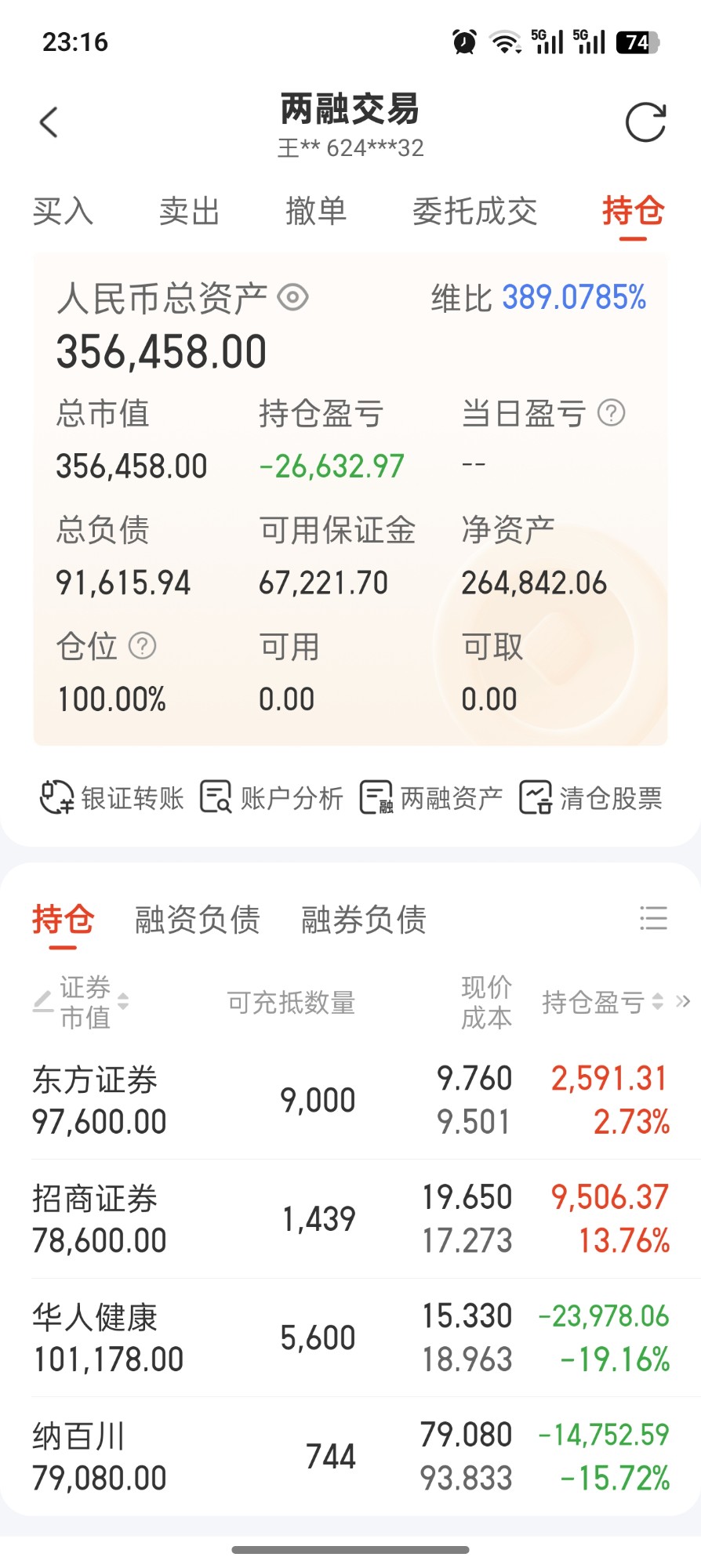Refresh the account data

click(x=645, y=122)
